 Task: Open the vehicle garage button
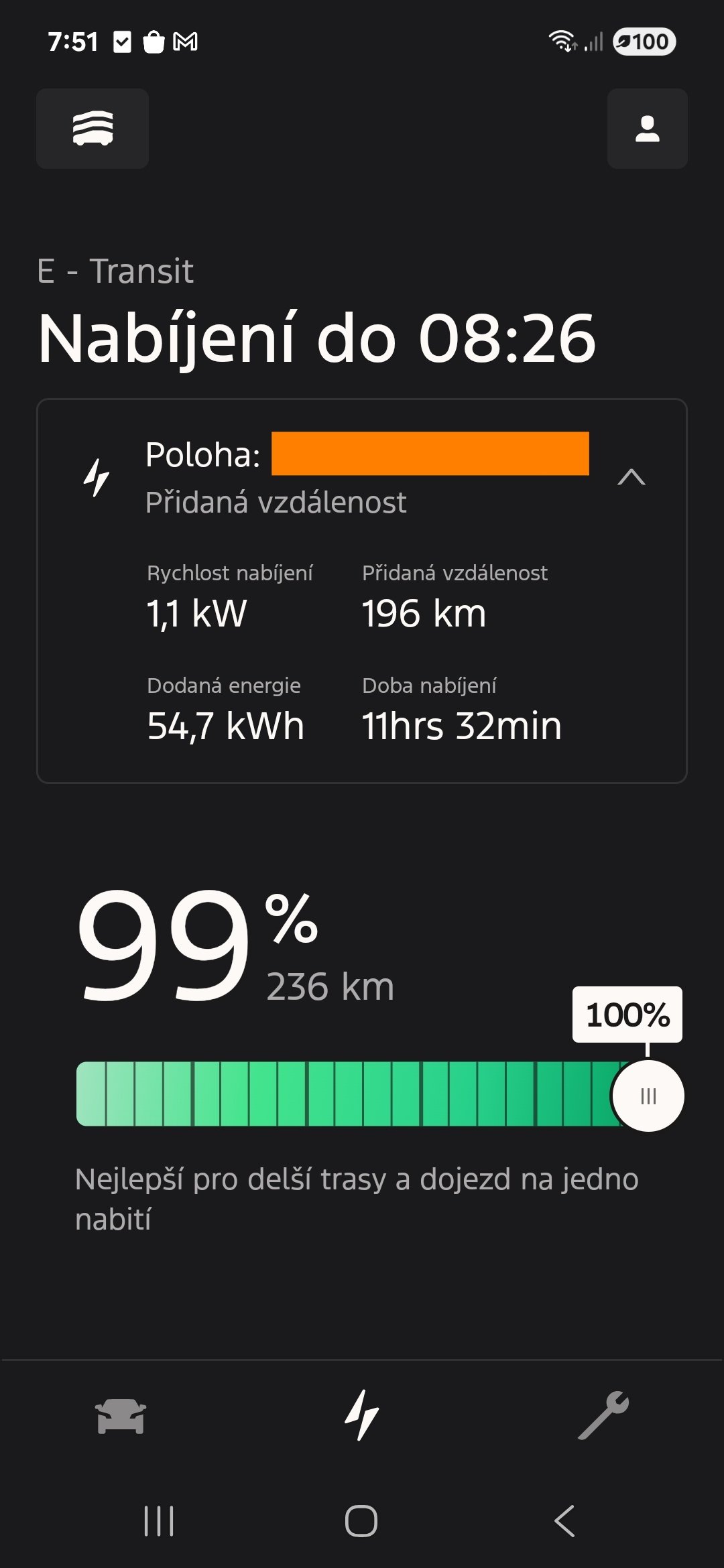[x=93, y=128]
